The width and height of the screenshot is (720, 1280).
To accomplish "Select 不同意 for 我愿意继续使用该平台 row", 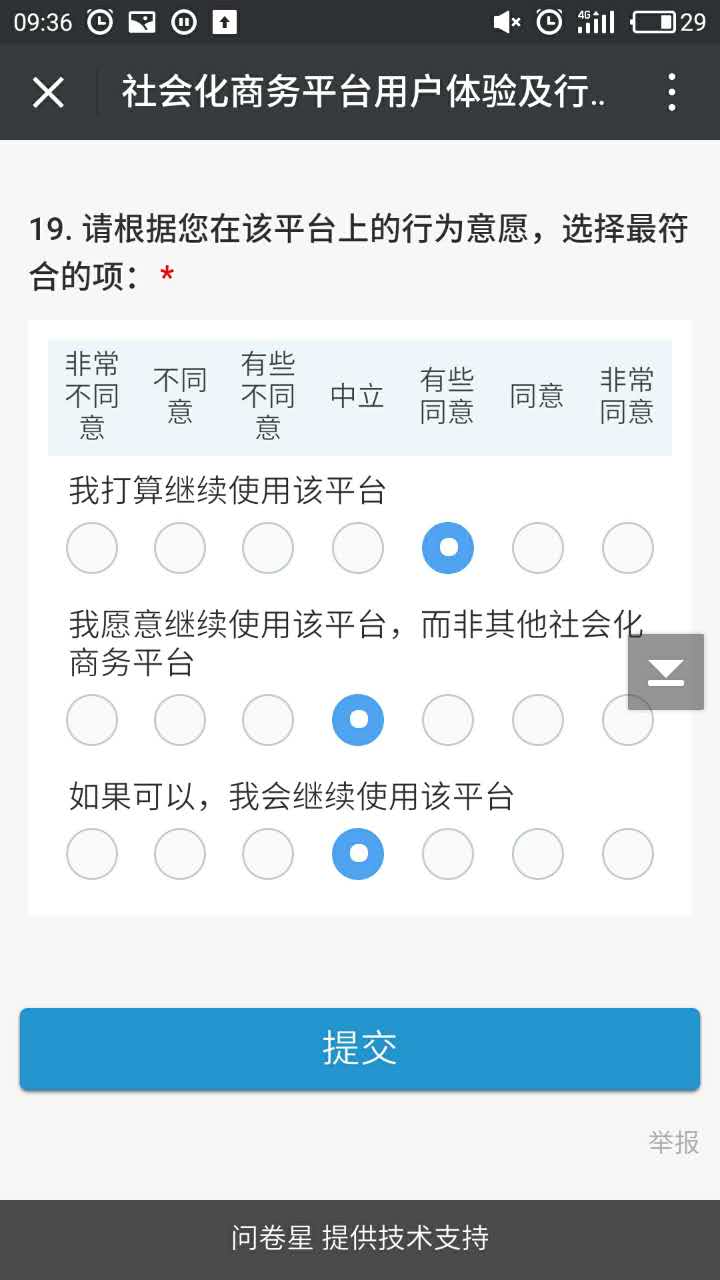I will coord(180,720).
